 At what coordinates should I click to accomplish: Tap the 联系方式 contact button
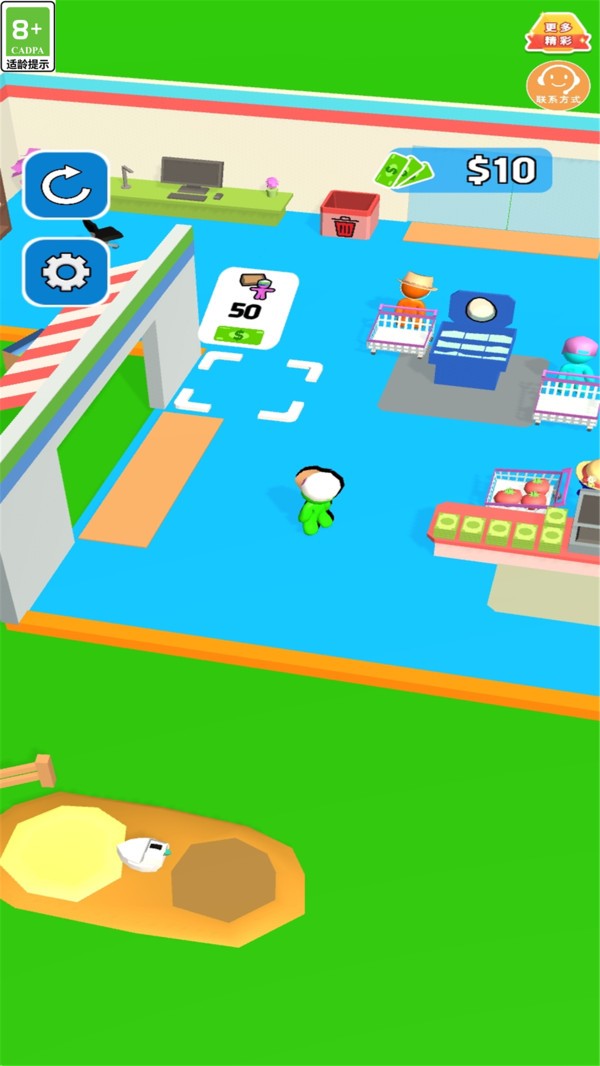(558, 85)
